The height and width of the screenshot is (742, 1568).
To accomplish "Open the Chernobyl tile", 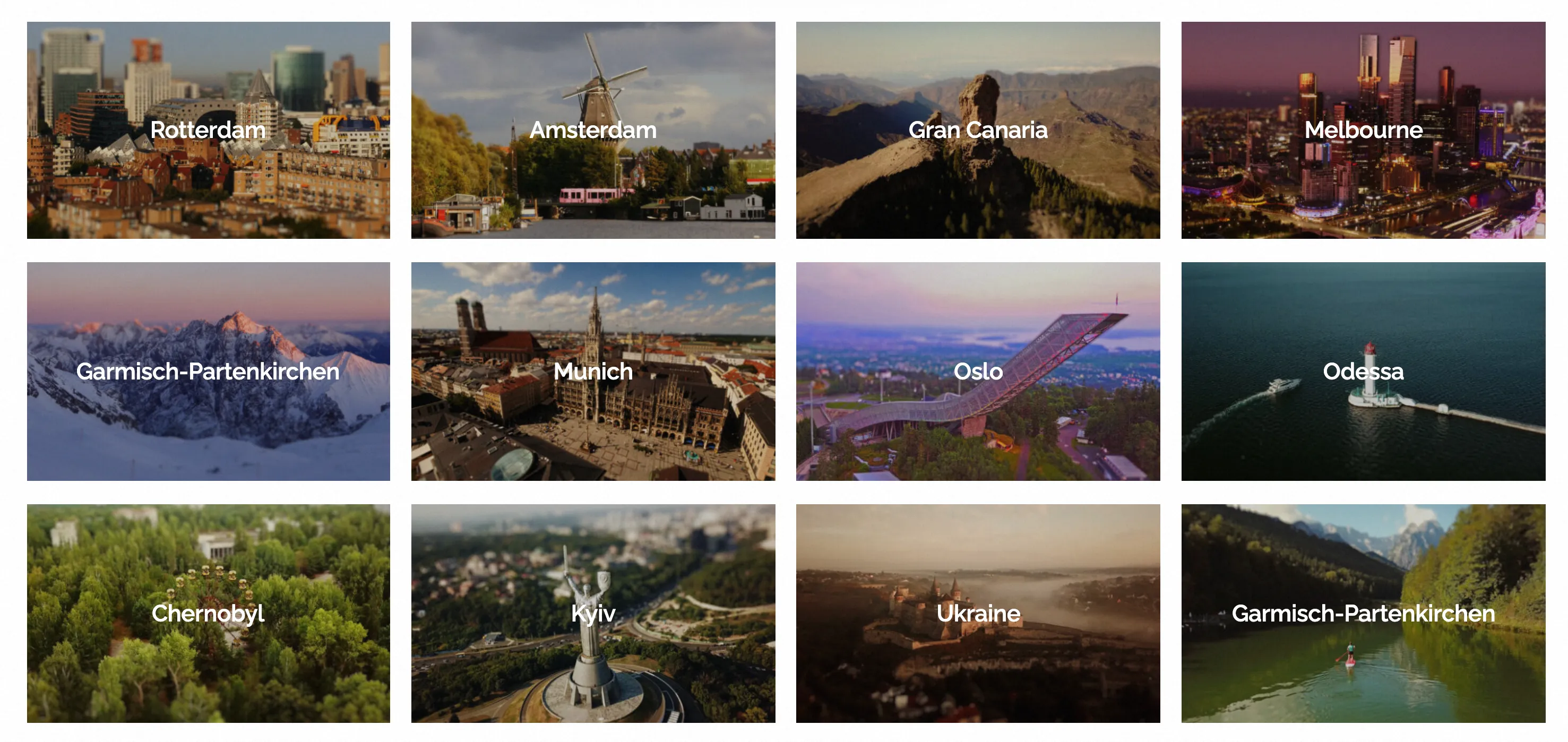I will (x=208, y=613).
